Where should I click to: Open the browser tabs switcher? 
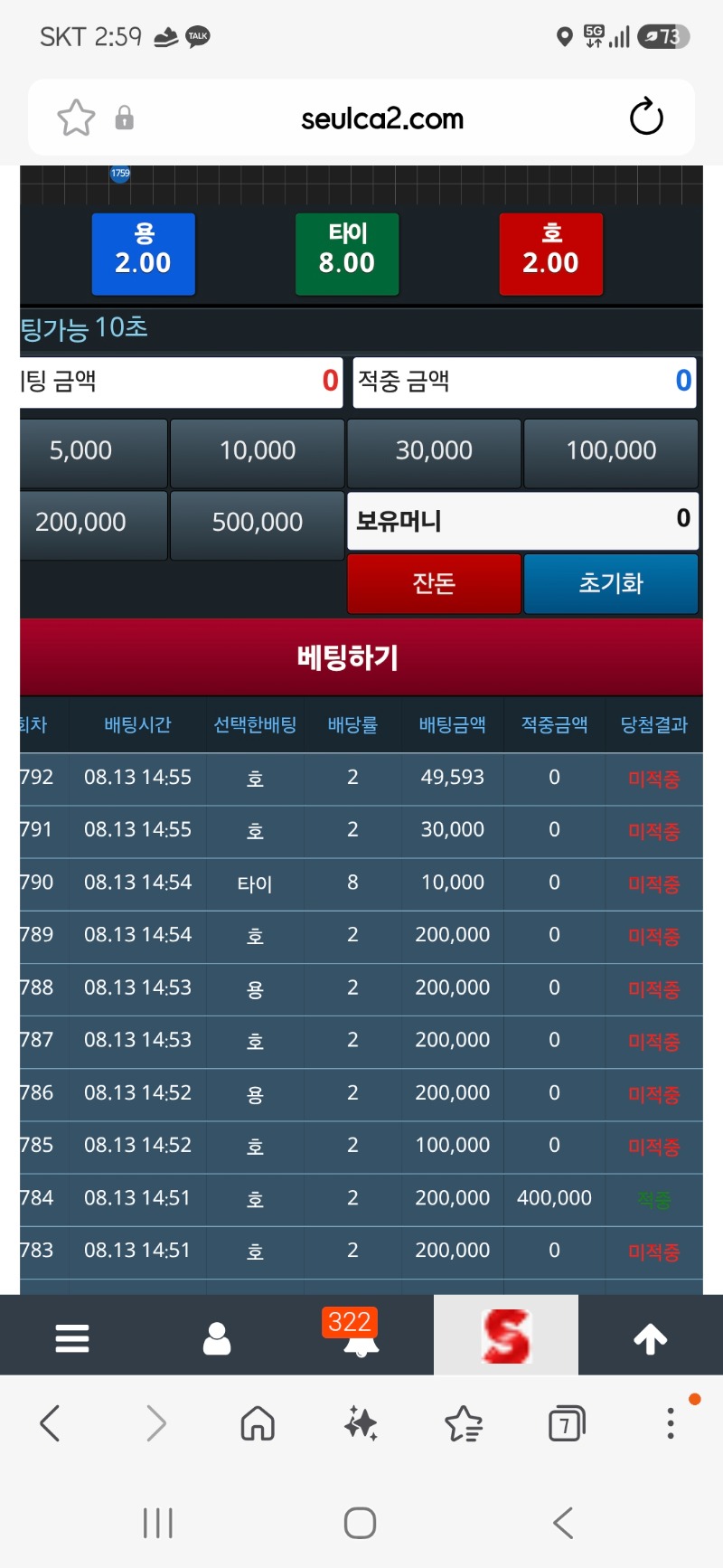[567, 1424]
